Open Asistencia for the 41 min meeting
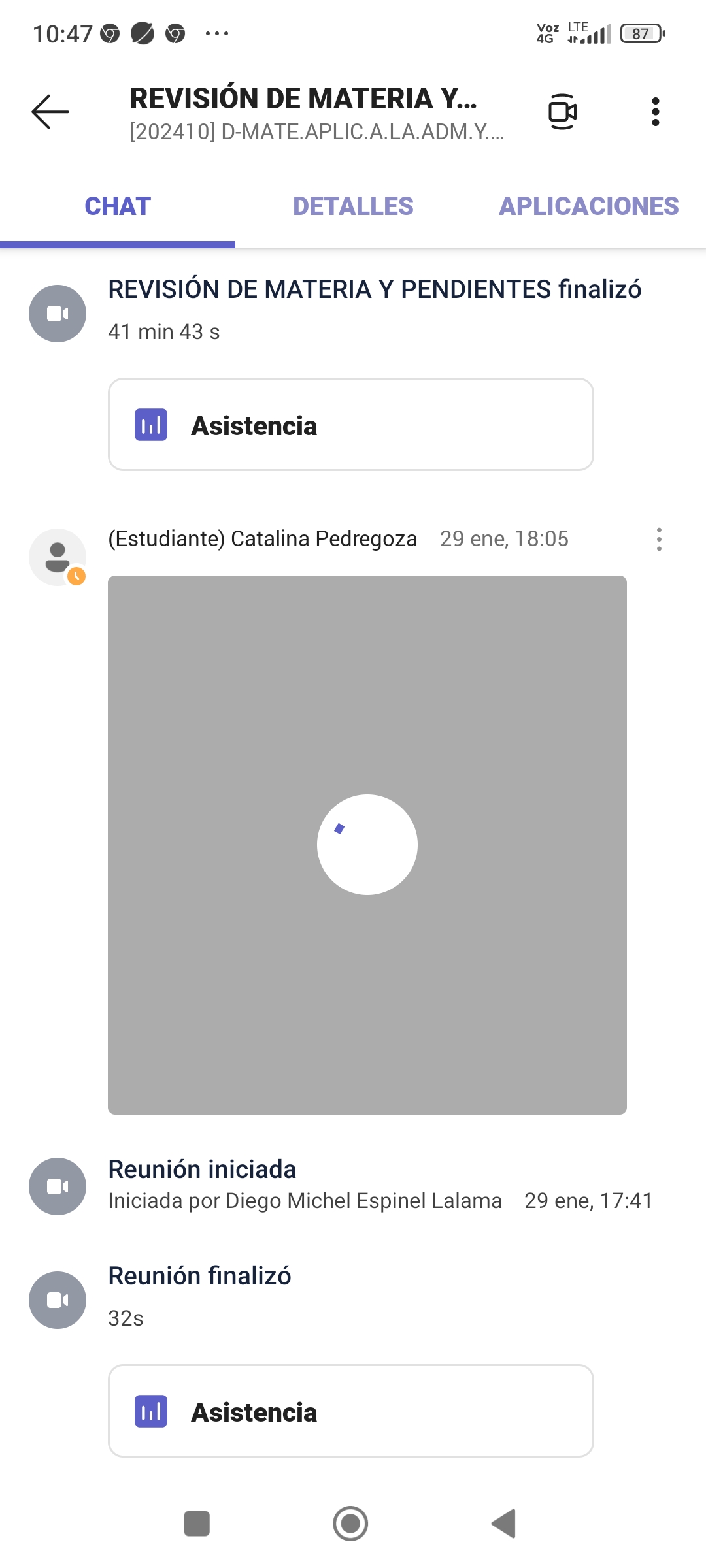Viewport: 706px width, 1568px height. click(x=350, y=425)
